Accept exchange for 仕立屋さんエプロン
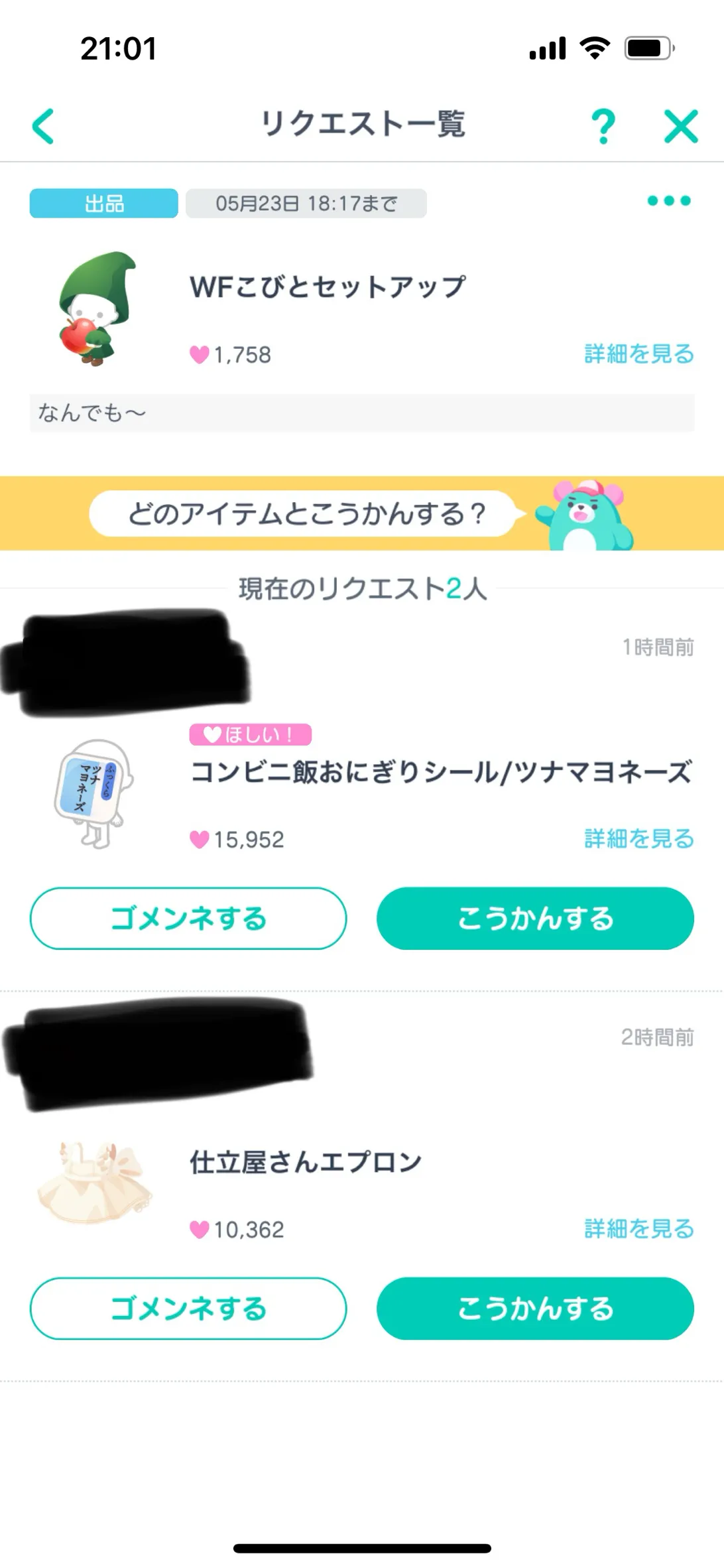This screenshot has width=724, height=1568. coord(535,1308)
